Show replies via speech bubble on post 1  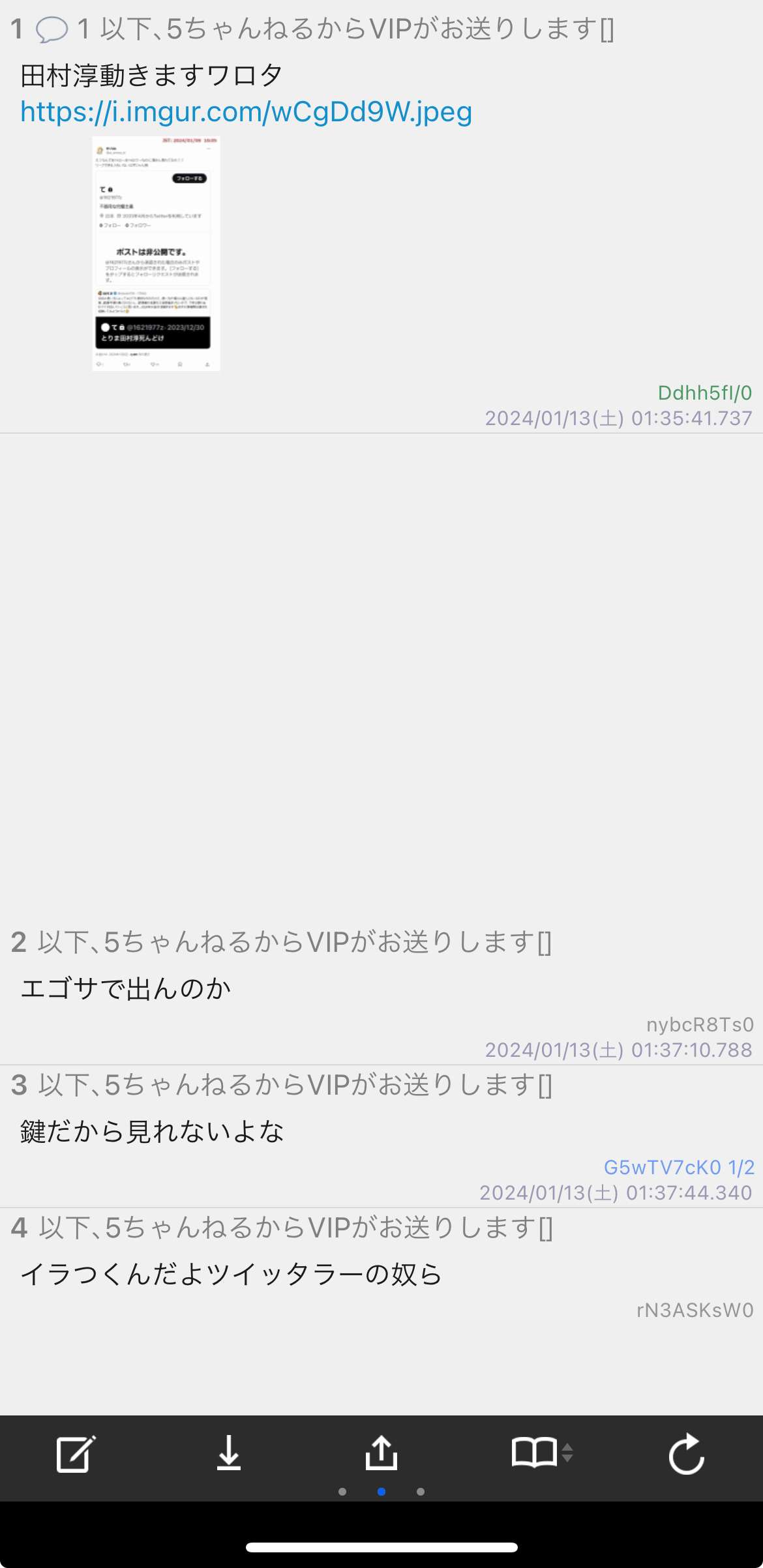click(x=52, y=29)
